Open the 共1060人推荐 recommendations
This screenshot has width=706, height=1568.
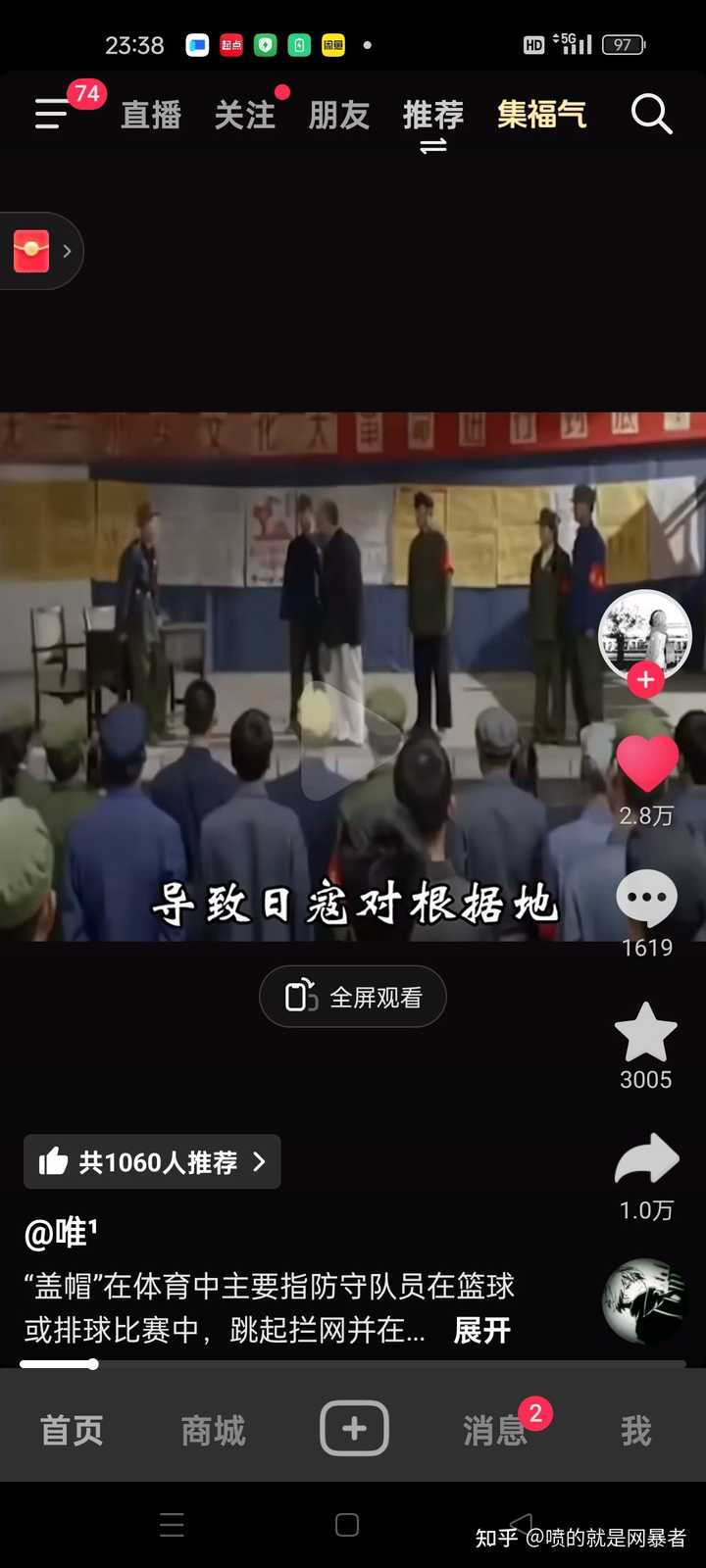152,1161
